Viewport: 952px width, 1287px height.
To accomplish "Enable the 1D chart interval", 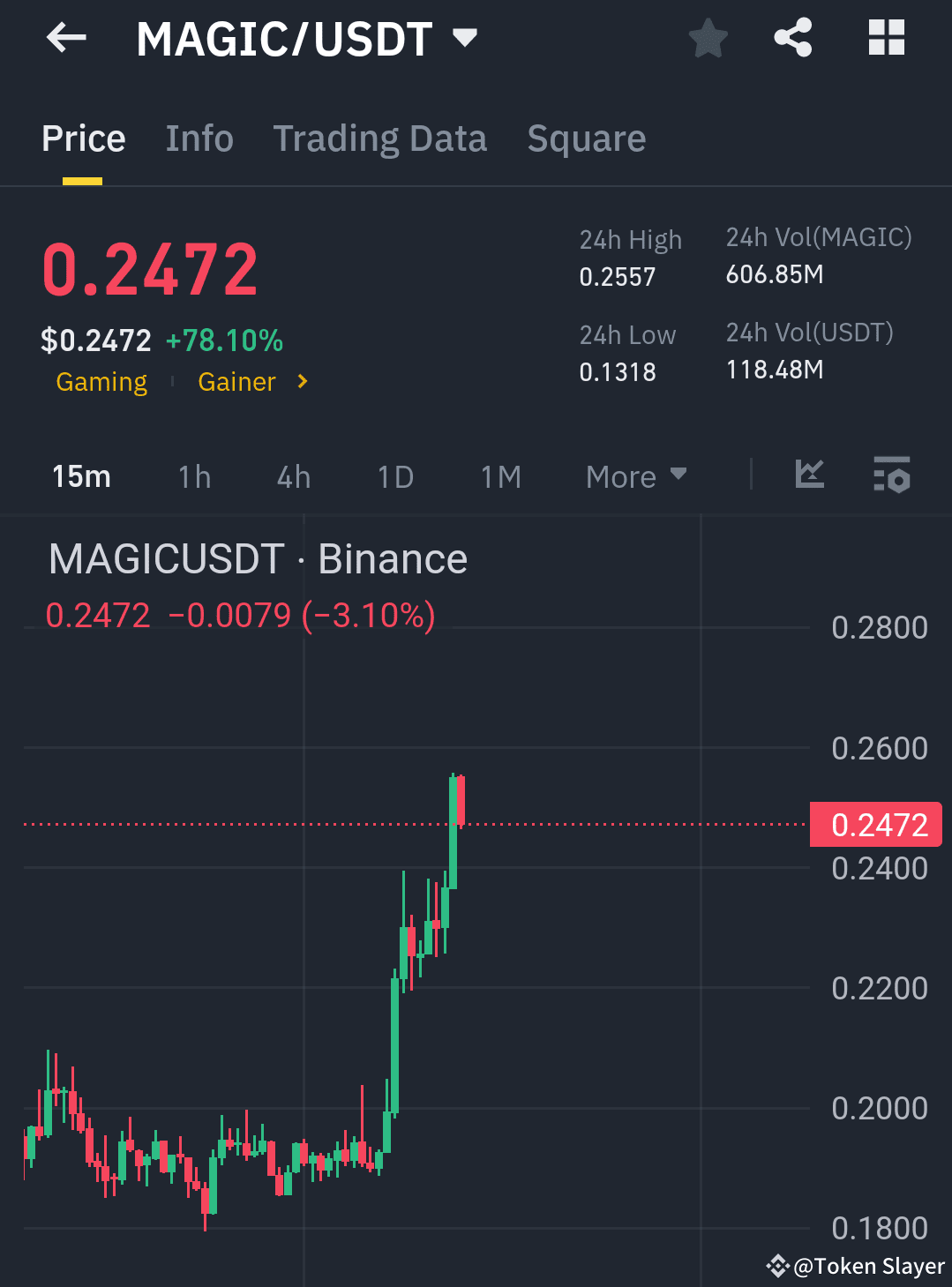I will pyautogui.click(x=394, y=475).
